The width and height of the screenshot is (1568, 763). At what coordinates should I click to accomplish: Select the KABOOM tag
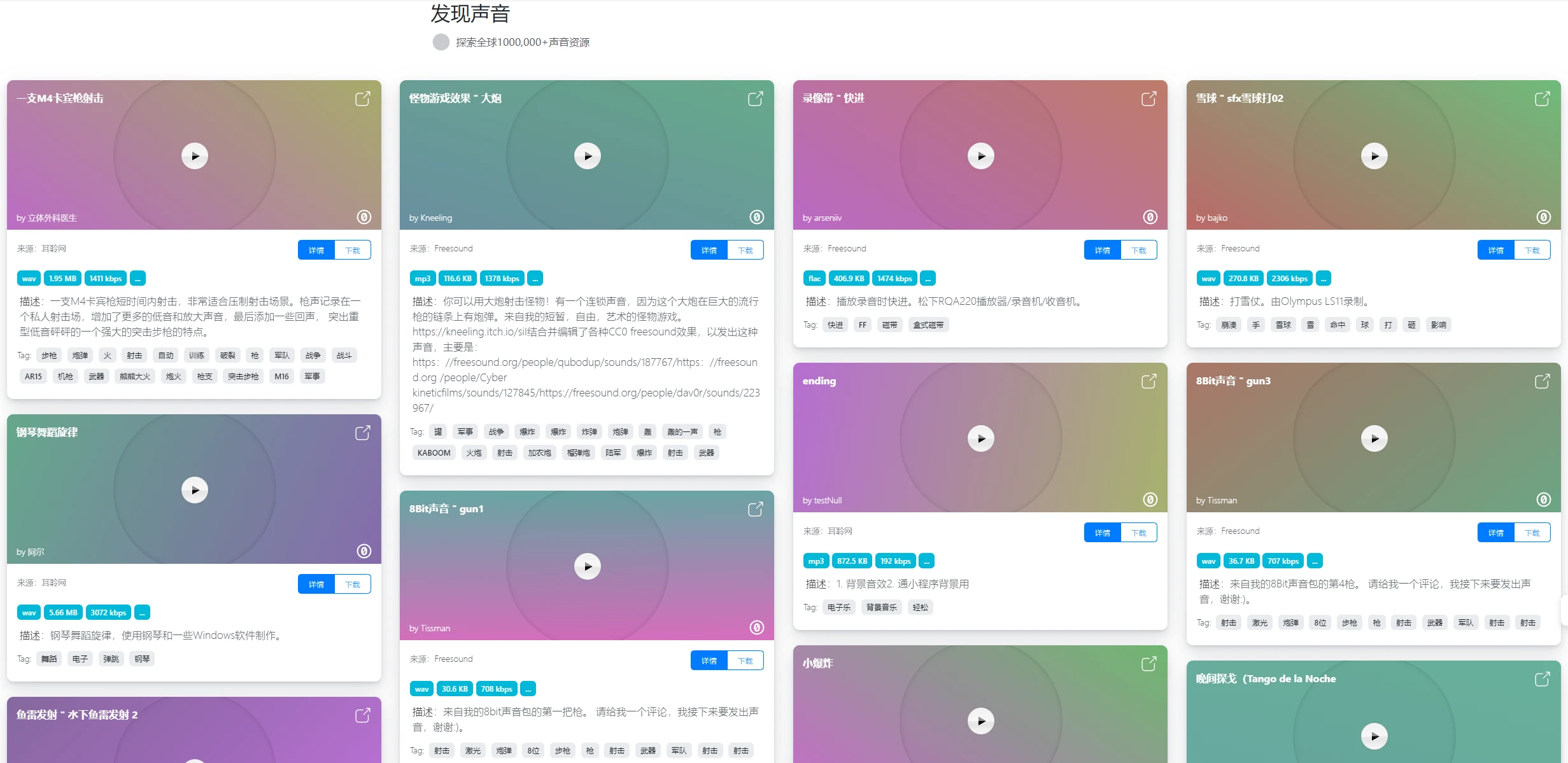(x=434, y=453)
